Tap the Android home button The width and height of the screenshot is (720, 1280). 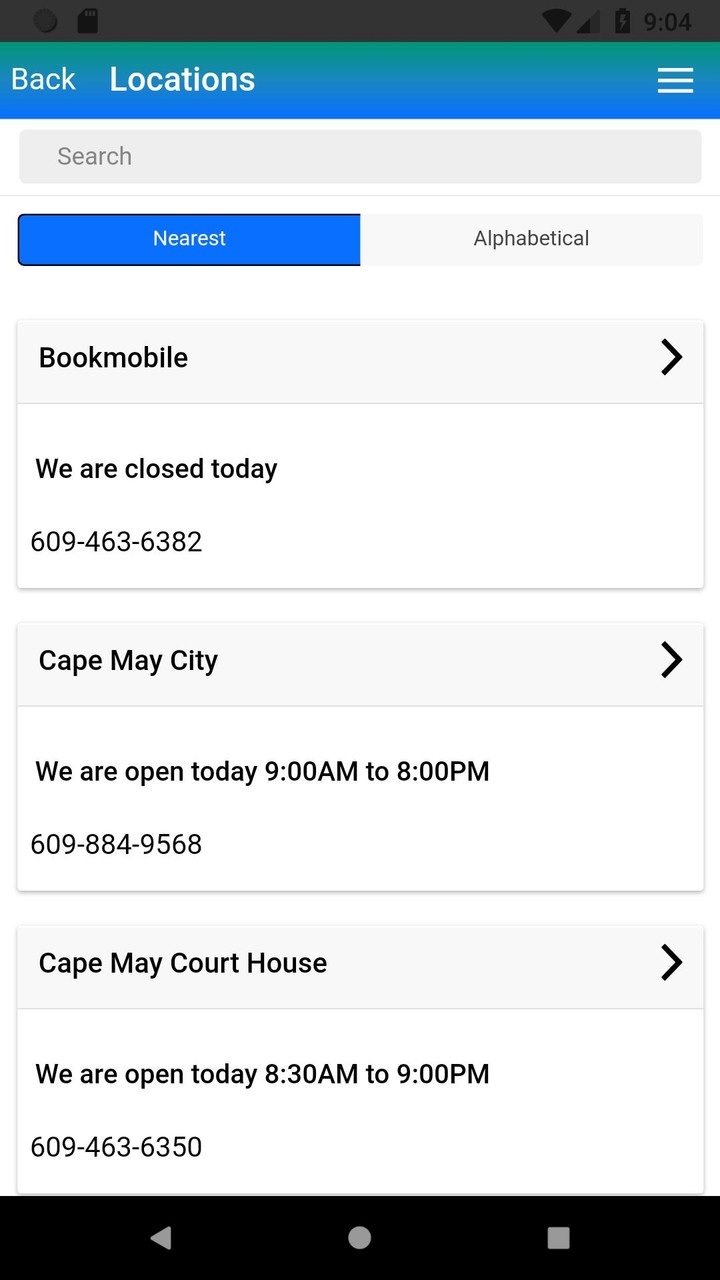(359, 1237)
